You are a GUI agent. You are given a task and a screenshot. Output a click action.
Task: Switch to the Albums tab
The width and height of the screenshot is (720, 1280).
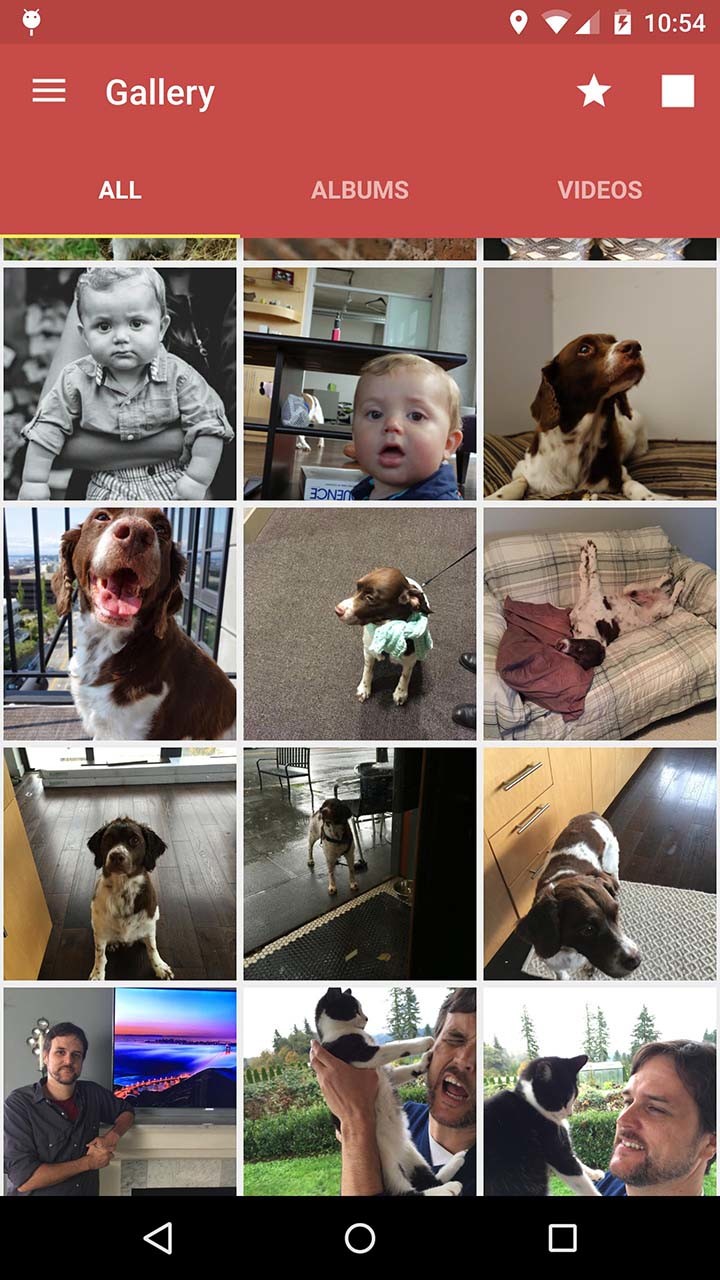point(360,190)
